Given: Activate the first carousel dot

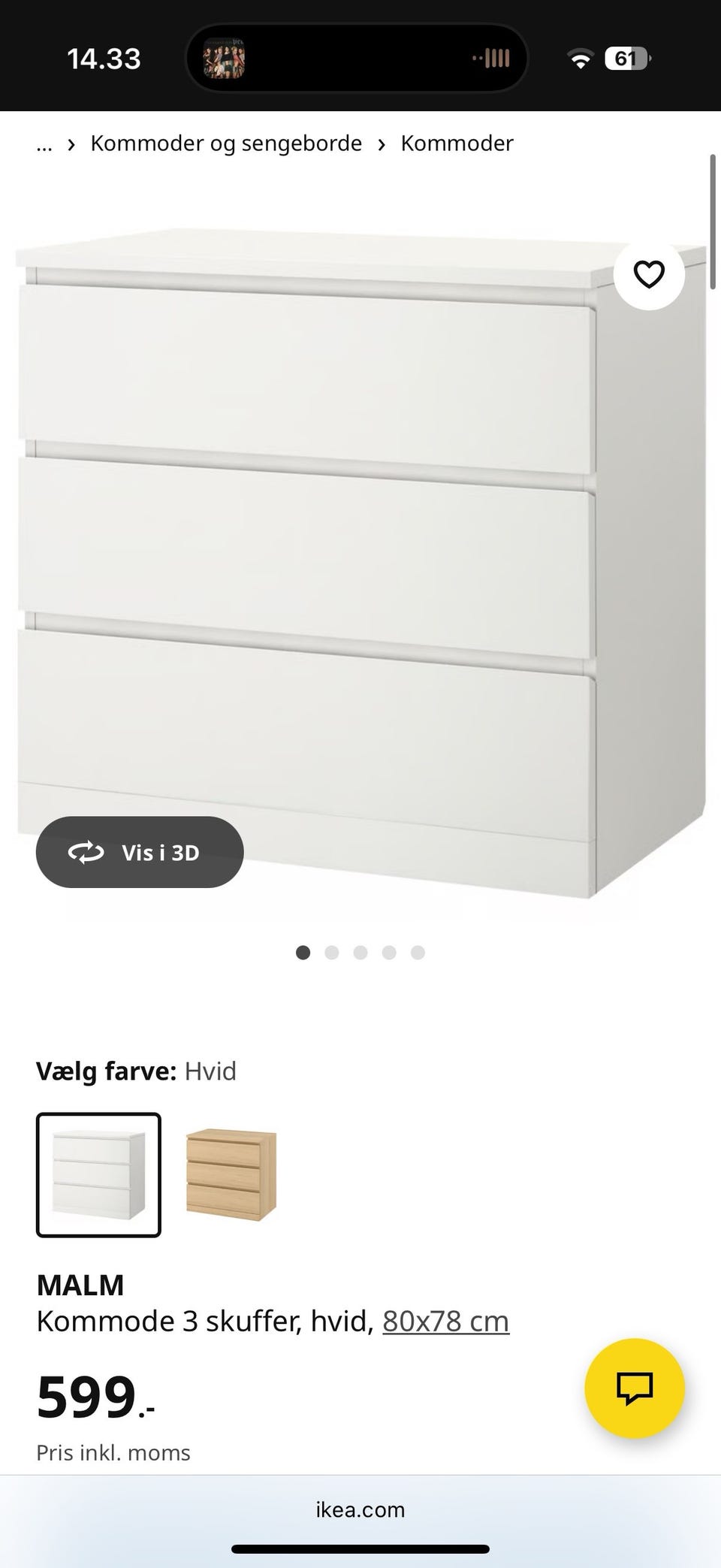Looking at the screenshot, I should (x=303, y=952).
